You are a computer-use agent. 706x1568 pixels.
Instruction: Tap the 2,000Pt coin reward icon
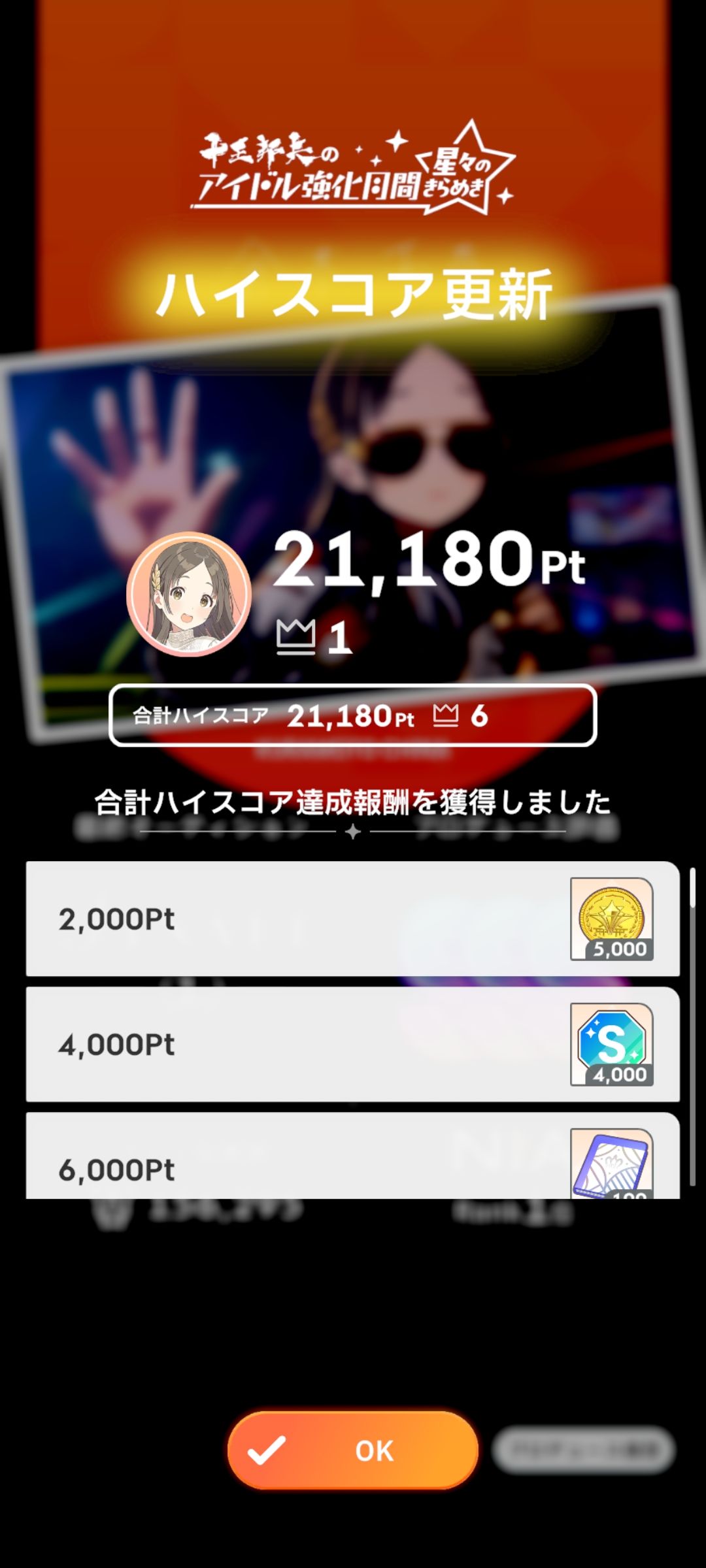tap(612, 919)
